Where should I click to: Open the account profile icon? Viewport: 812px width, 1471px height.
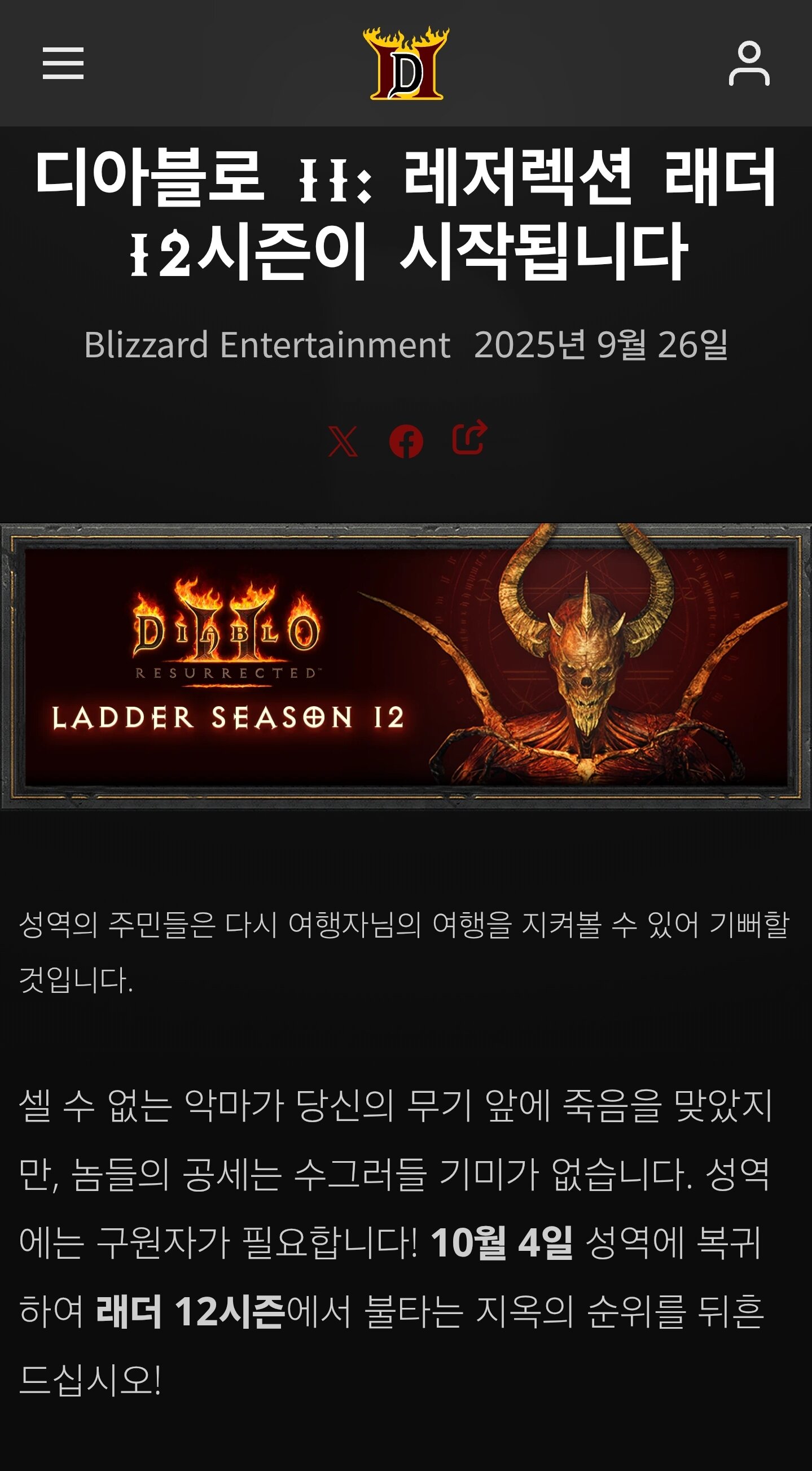(x=749, y=63)
